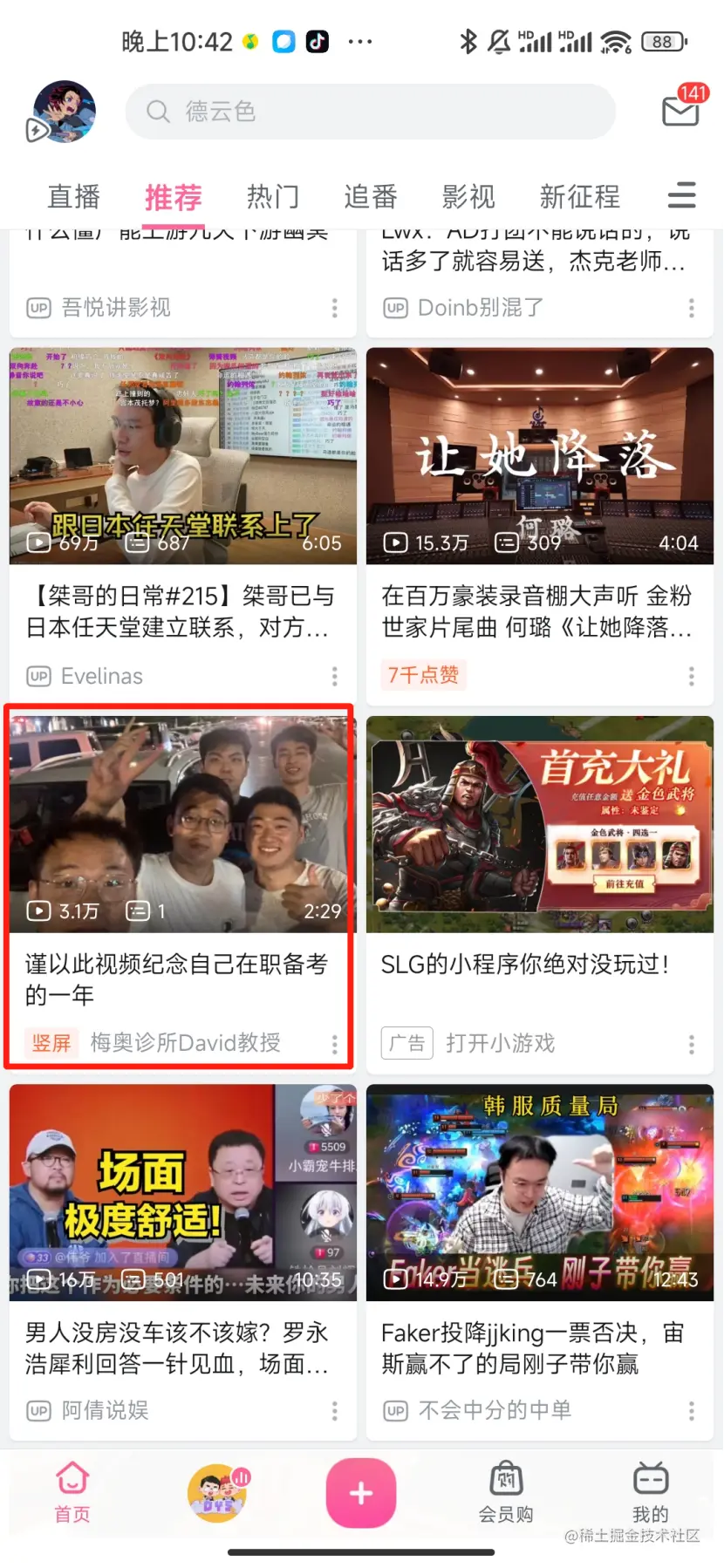Screen dimensions: 724x1568
Task: Play the 让她降落 recording studio video
Action: [540, 456]
